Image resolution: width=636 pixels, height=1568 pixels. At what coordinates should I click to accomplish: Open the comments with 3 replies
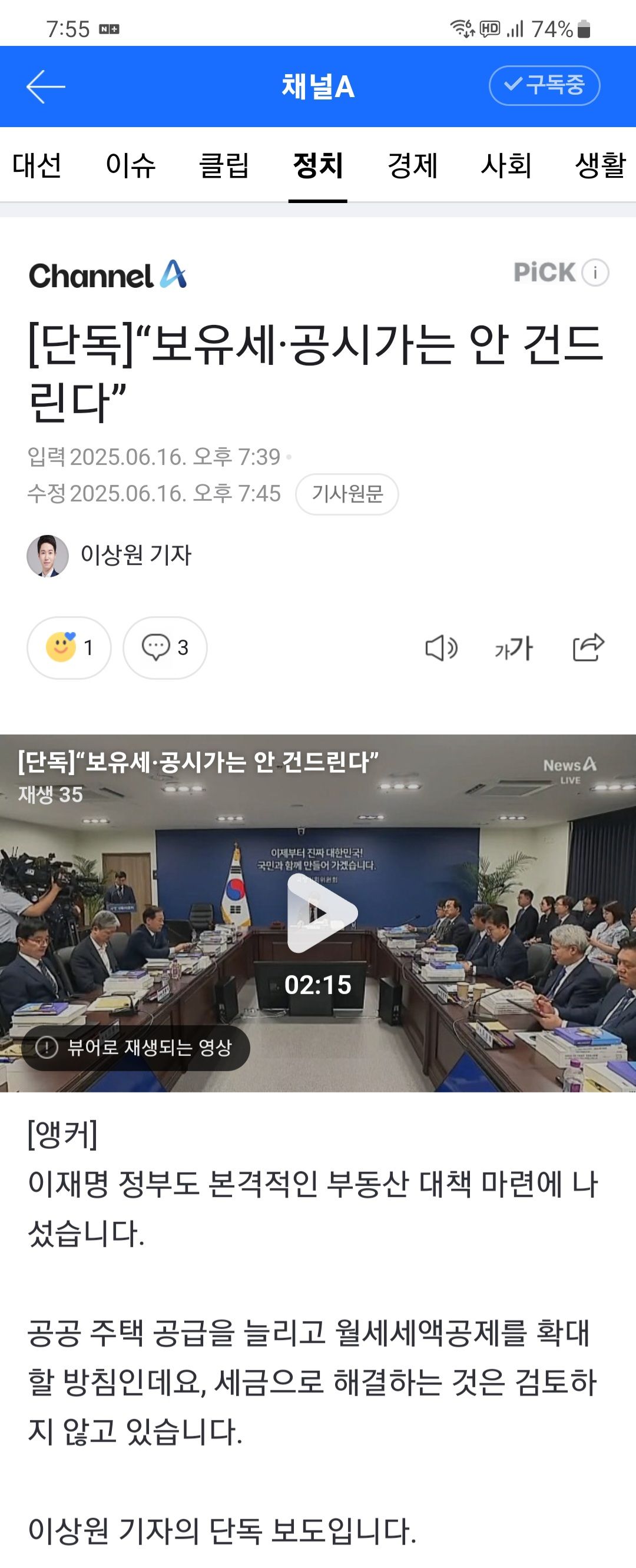165,647
